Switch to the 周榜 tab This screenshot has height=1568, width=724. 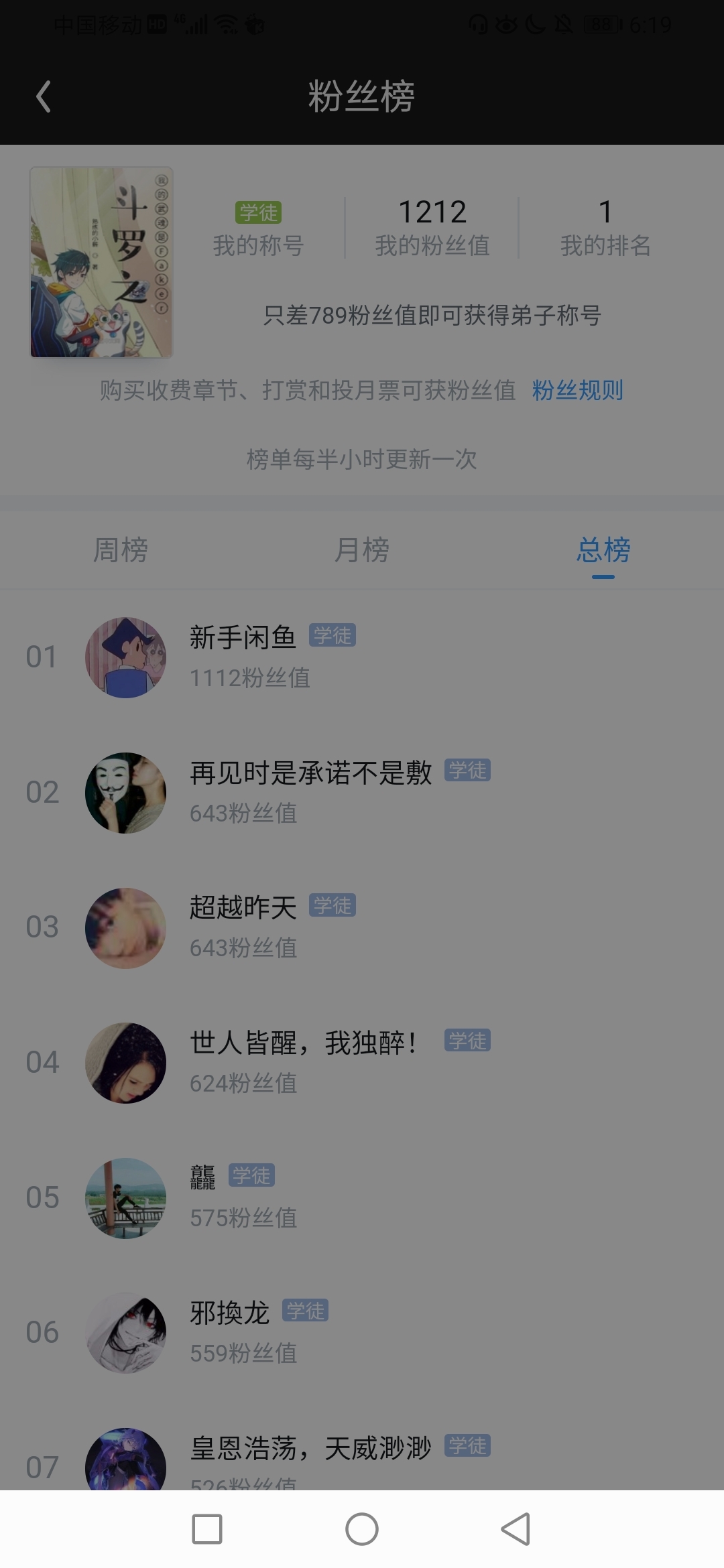tap(121, 550)
